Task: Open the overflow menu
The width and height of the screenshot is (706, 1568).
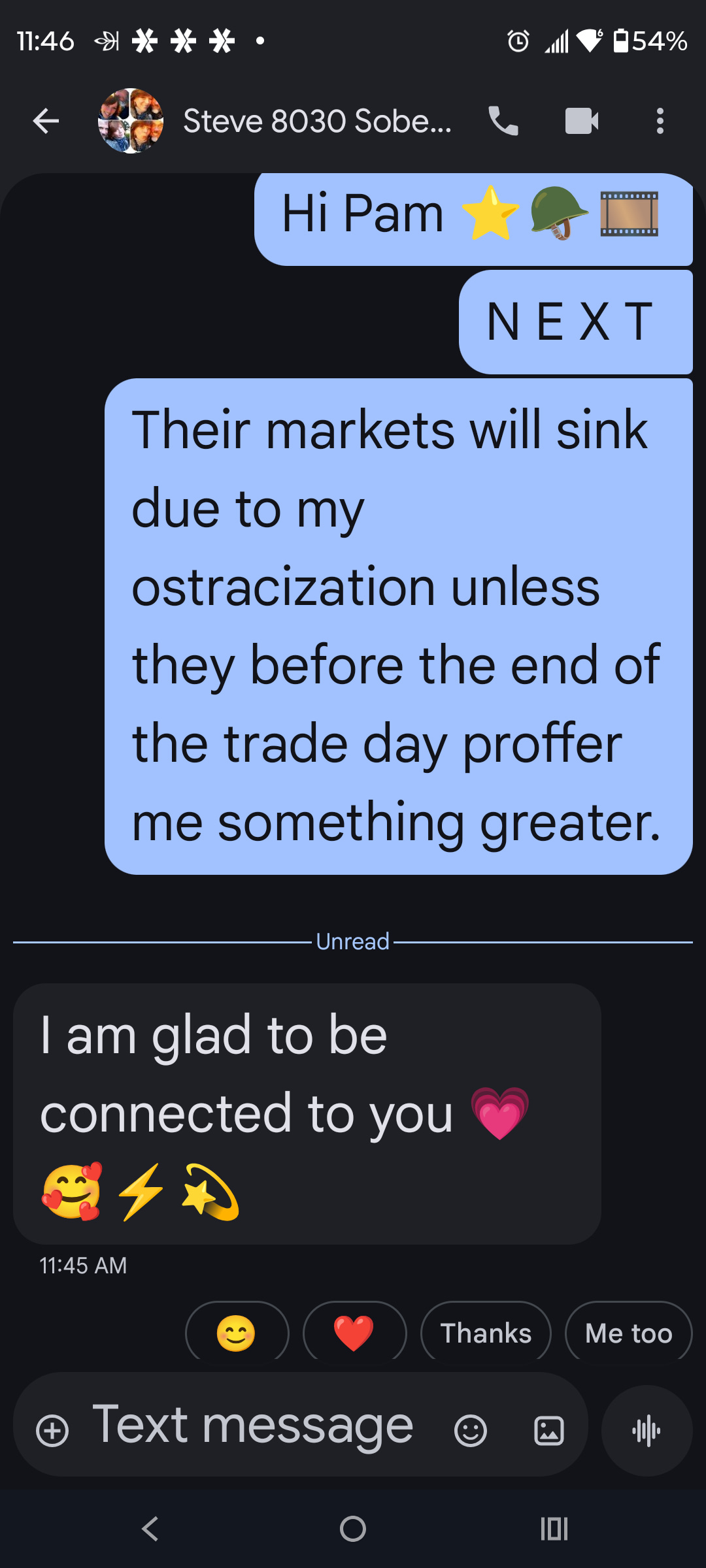Action: pyautogui.click(x=660, y=121)
